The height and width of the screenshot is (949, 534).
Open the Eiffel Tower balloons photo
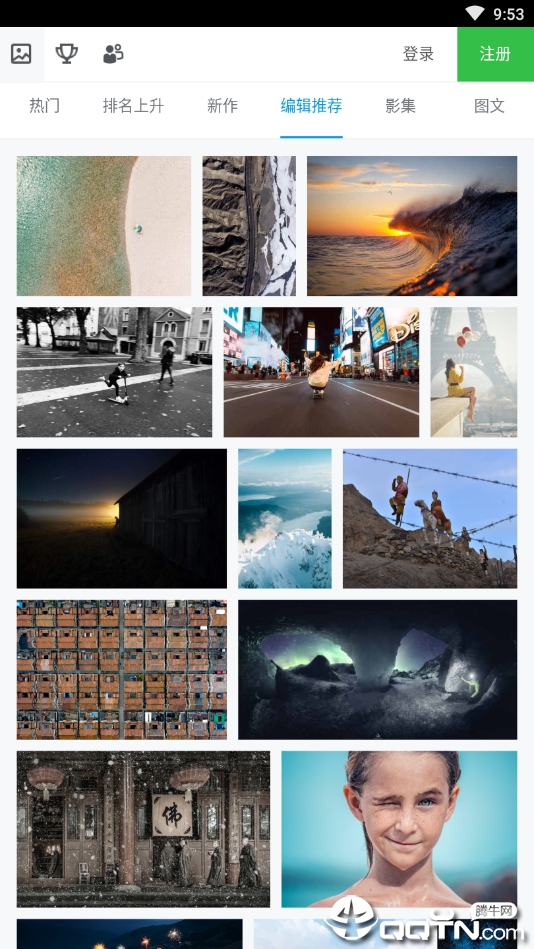473,372
